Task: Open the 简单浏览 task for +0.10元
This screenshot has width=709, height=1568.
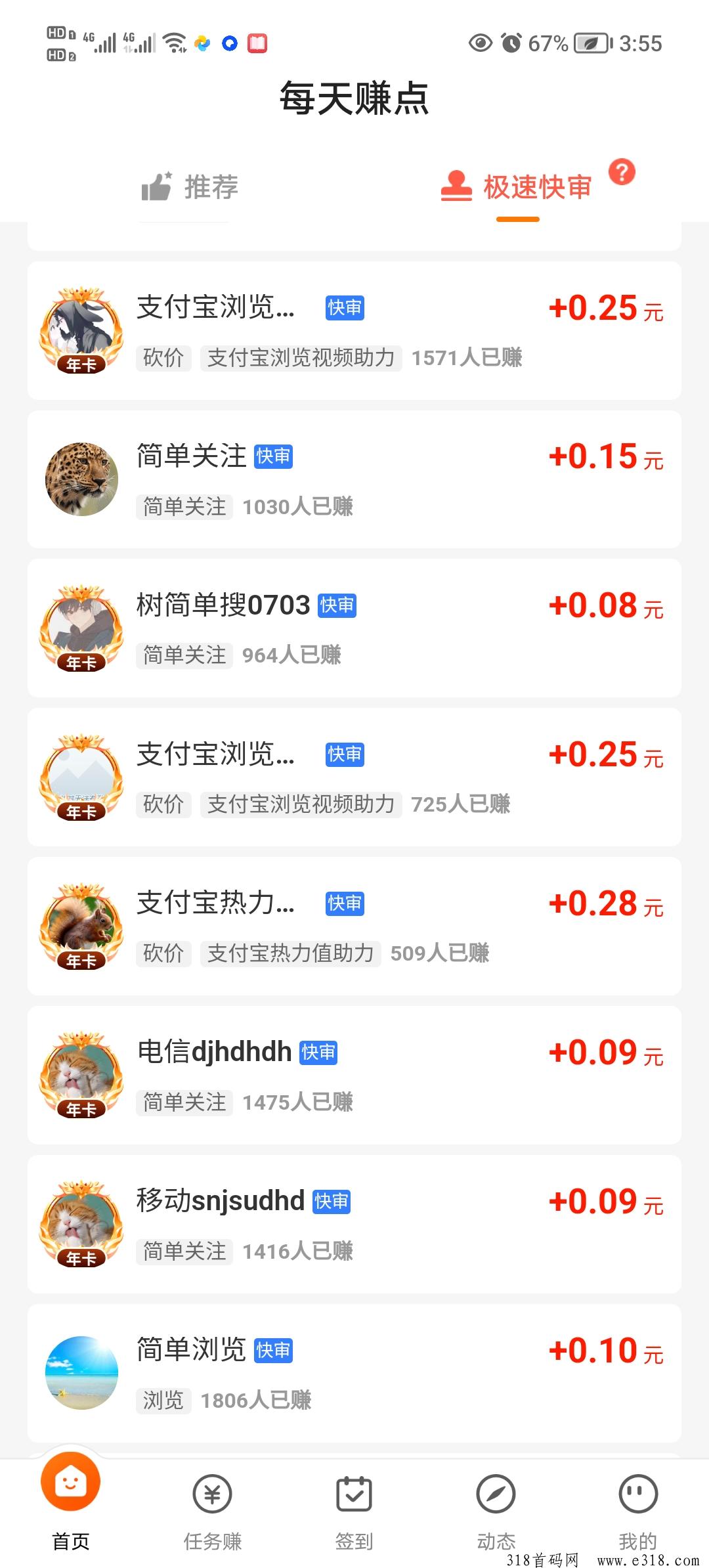Action: pos(354,1374)
